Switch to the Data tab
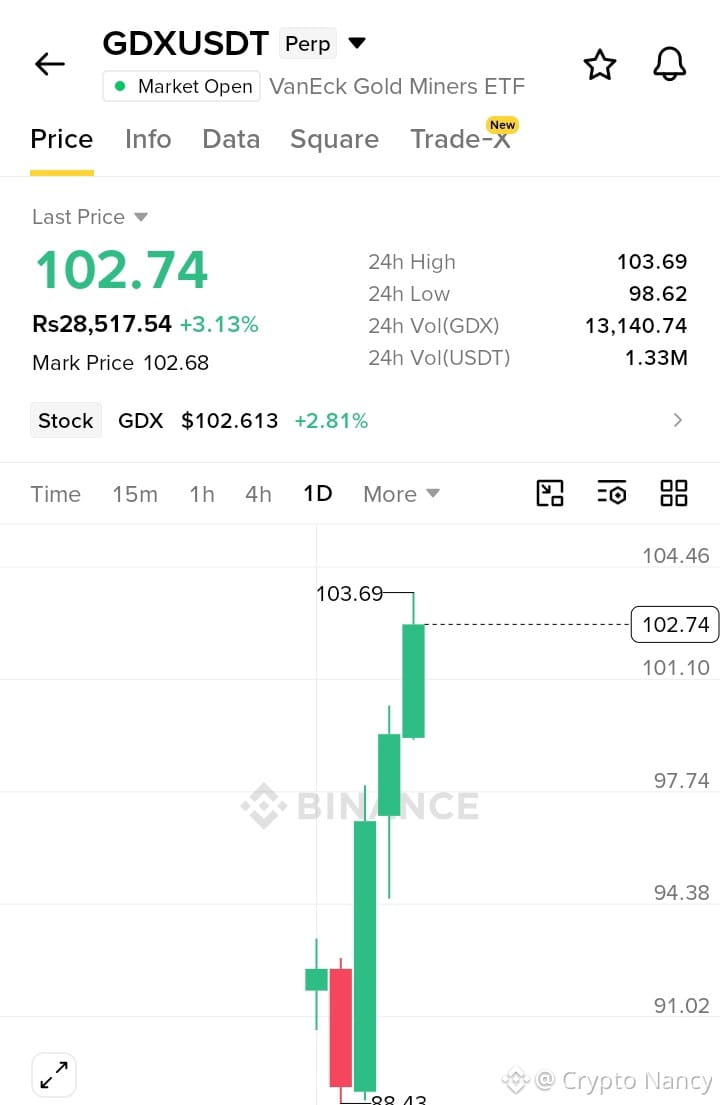The width and height of the screenshot is (720, 1105). point(231,139)
